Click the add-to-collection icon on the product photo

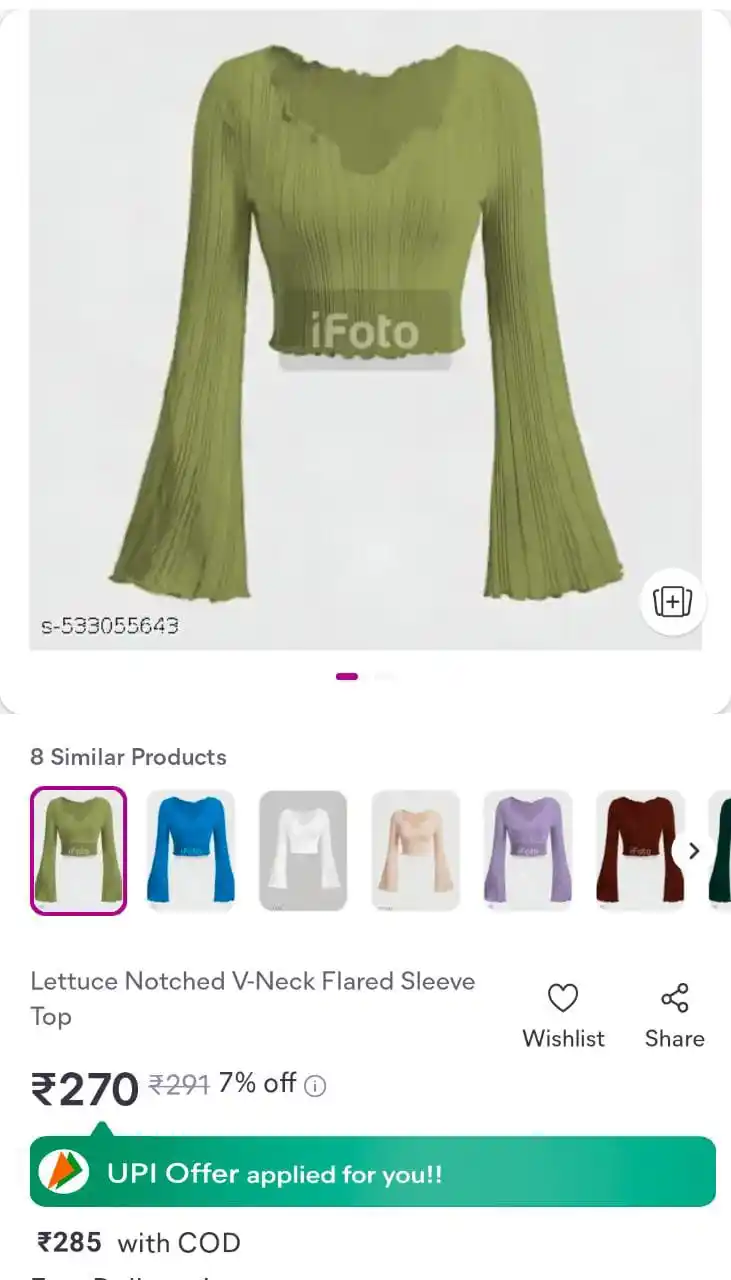tap(672, 601)
